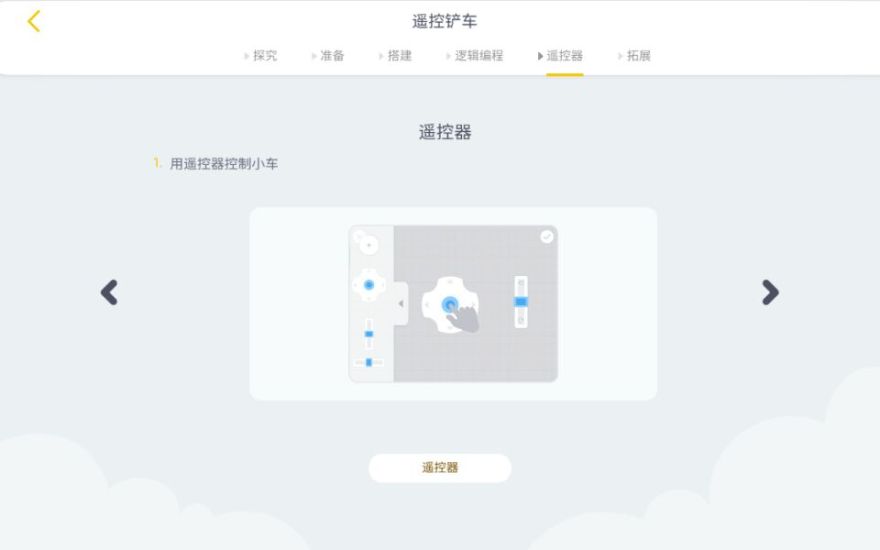Switch to the 探究 tab

(262, 56)
